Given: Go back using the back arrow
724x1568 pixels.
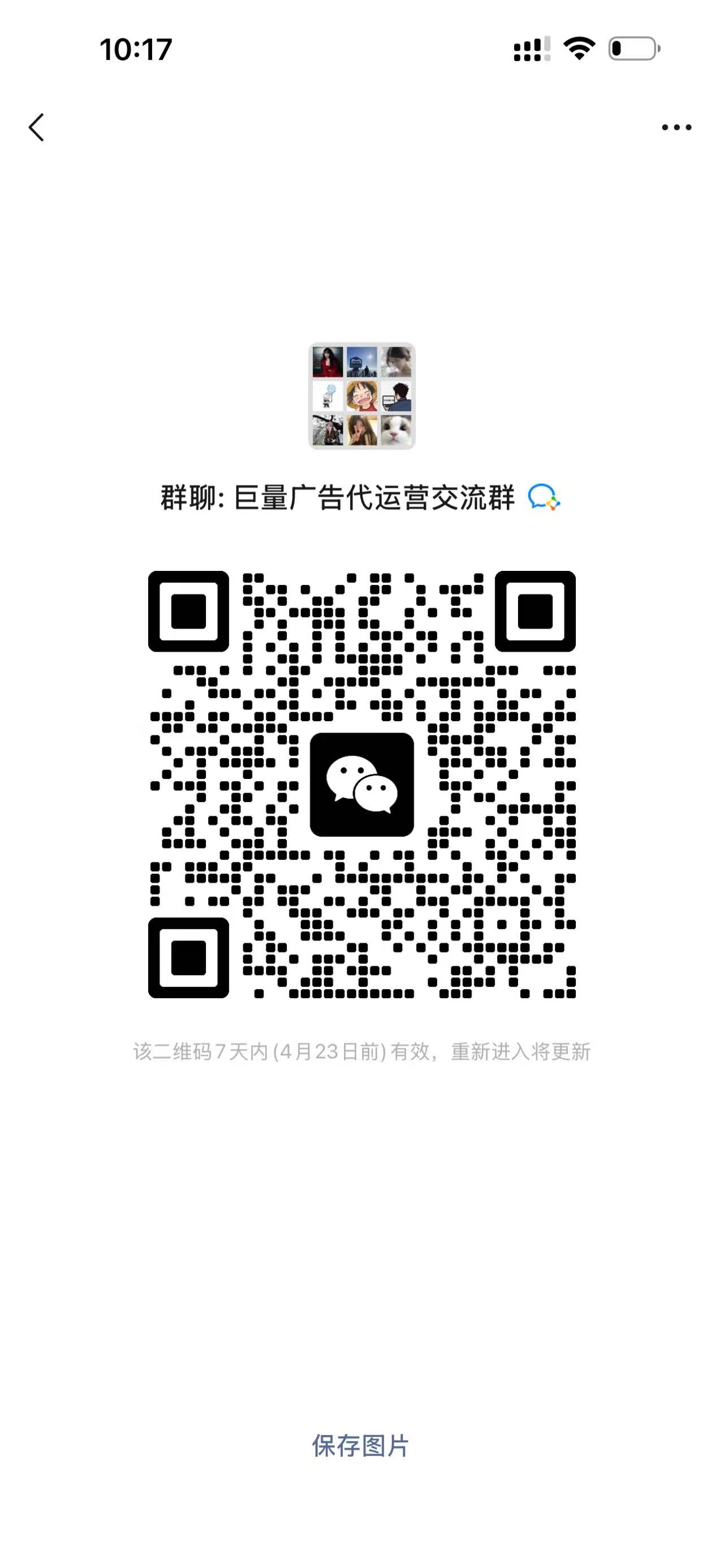Looking at the screenshot, I should pos(37,127).
